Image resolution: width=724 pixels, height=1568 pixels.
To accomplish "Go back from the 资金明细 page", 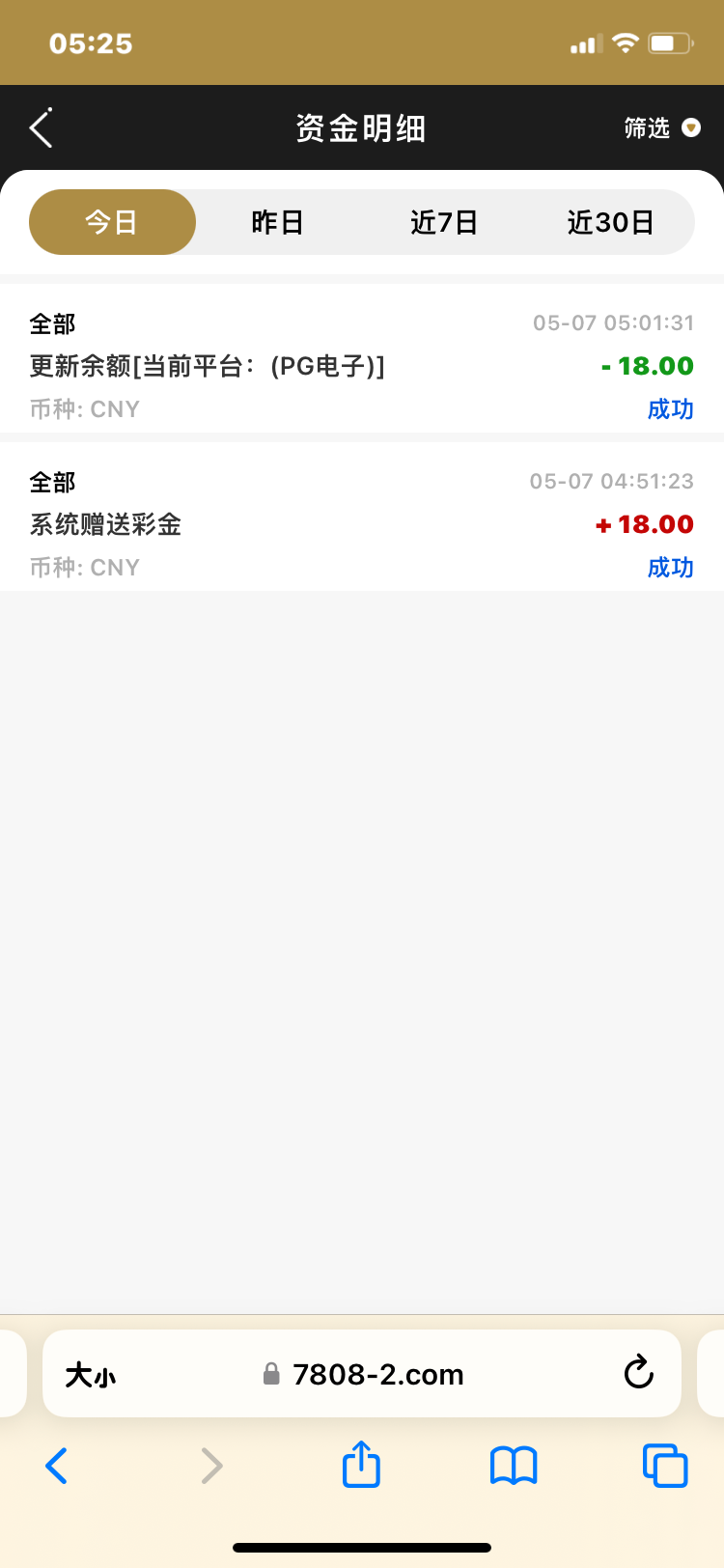I will tap(41, 128).
